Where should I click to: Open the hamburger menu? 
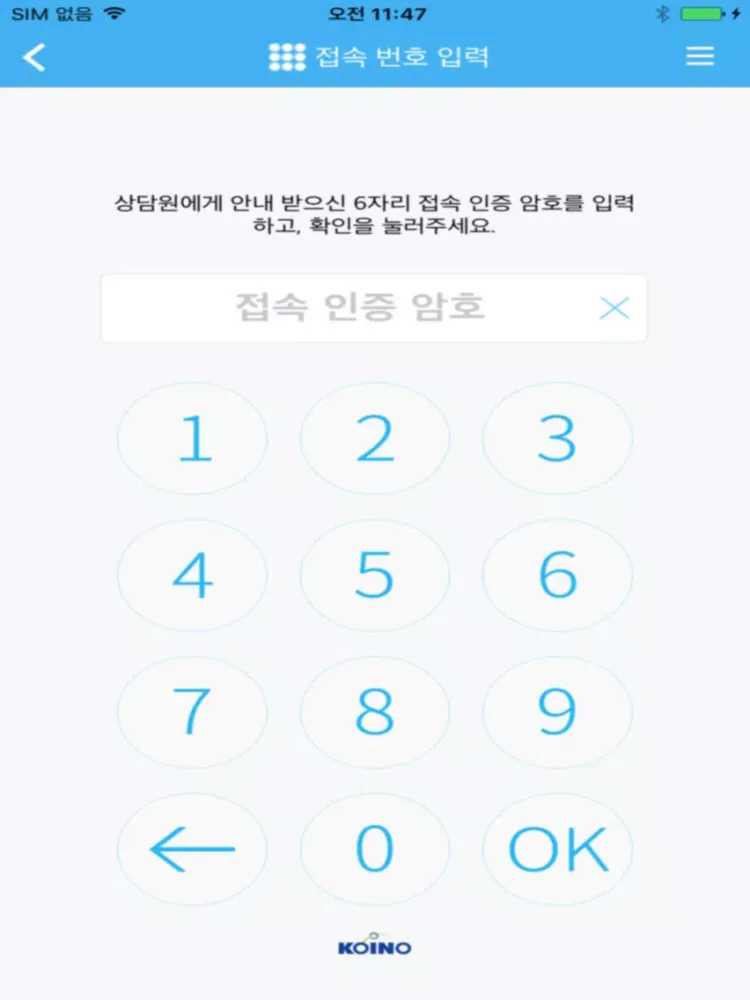700,57
